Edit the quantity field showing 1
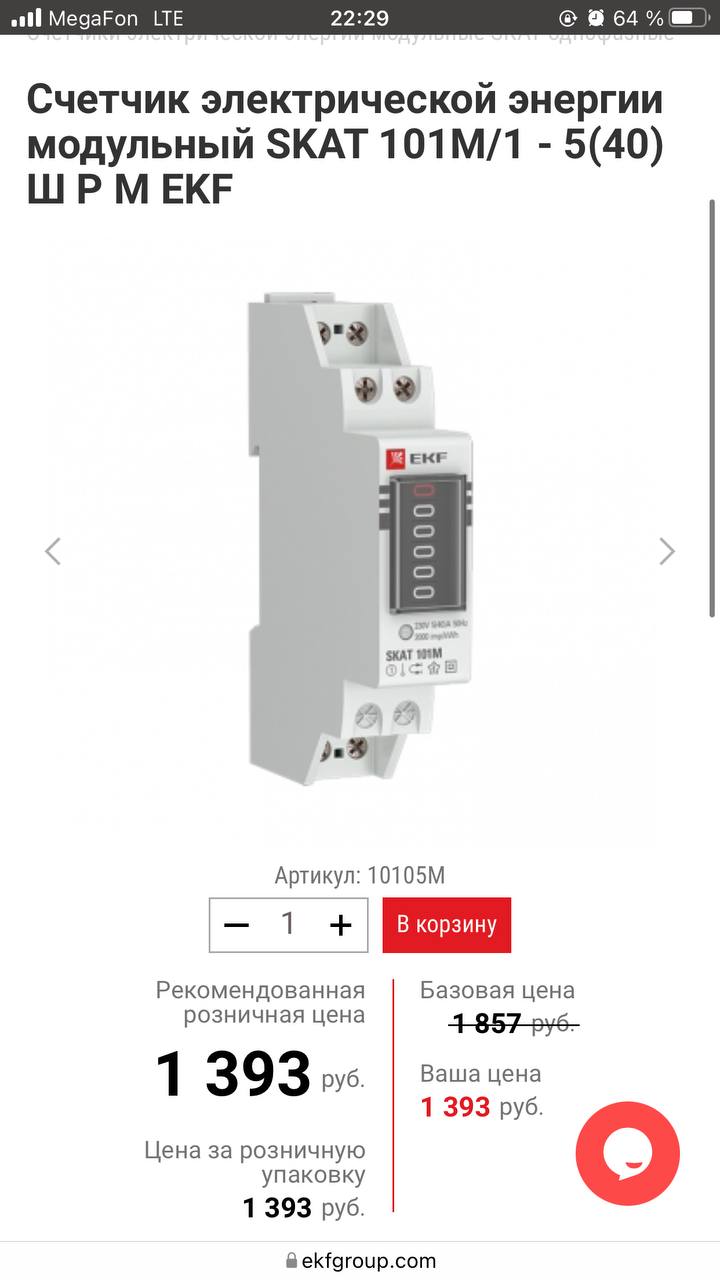Screen dimensions: 720x1280 288,925
